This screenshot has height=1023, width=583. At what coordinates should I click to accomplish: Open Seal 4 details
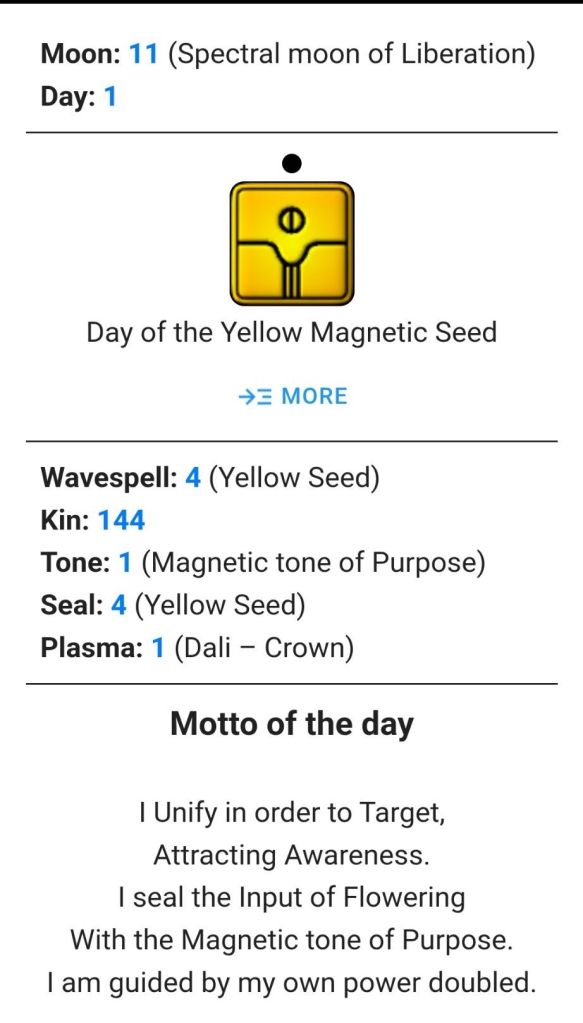119,606
